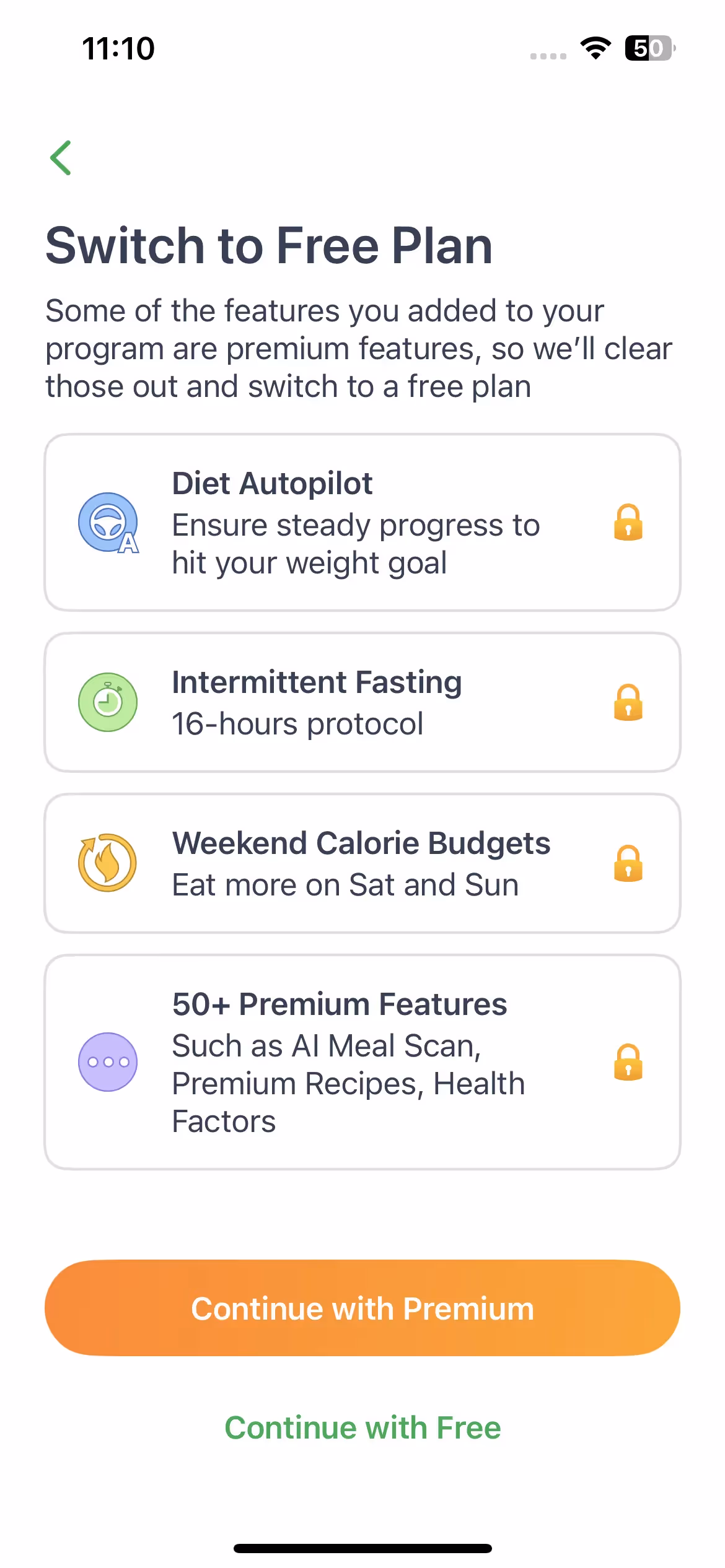Choose Continue with Premium
This screenshot has width=725, height=1568.
(x=362, y=1309)
